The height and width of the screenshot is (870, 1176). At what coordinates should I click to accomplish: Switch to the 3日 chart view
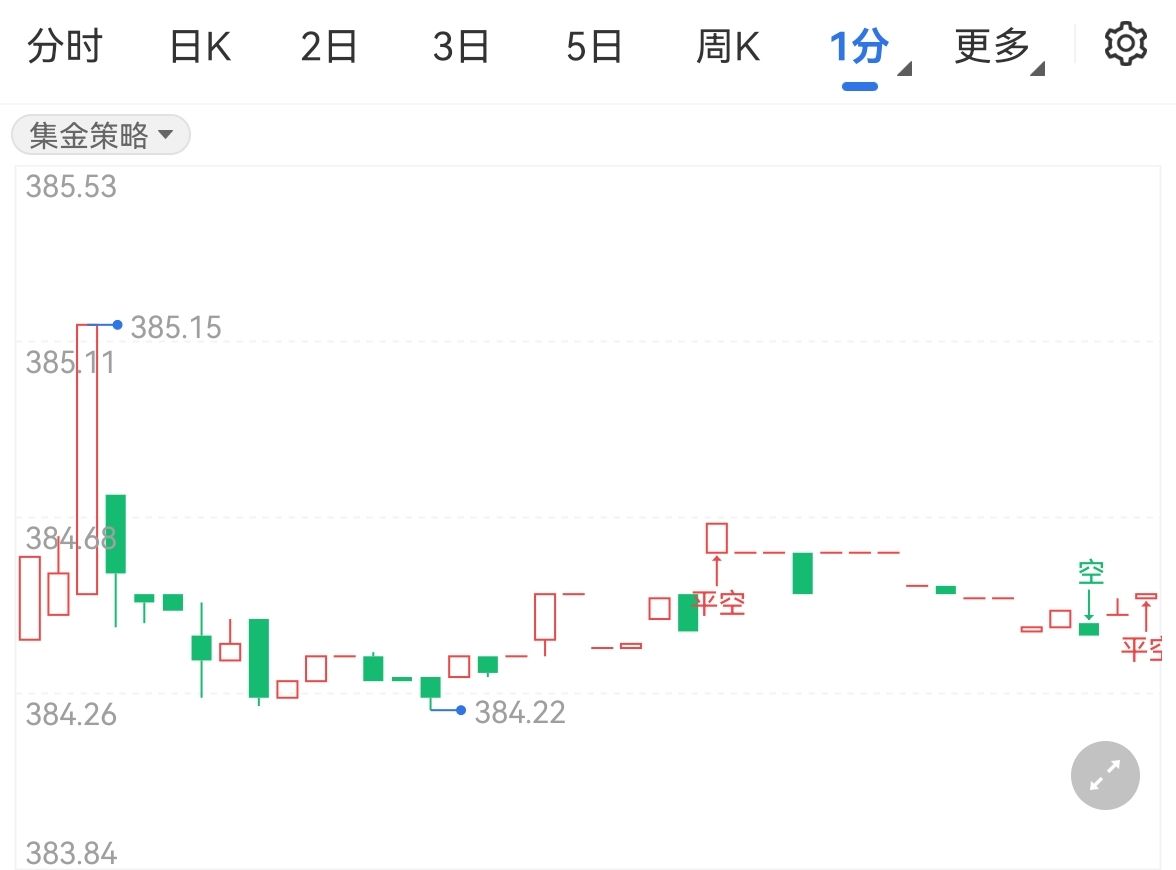[x=461, y=46]
